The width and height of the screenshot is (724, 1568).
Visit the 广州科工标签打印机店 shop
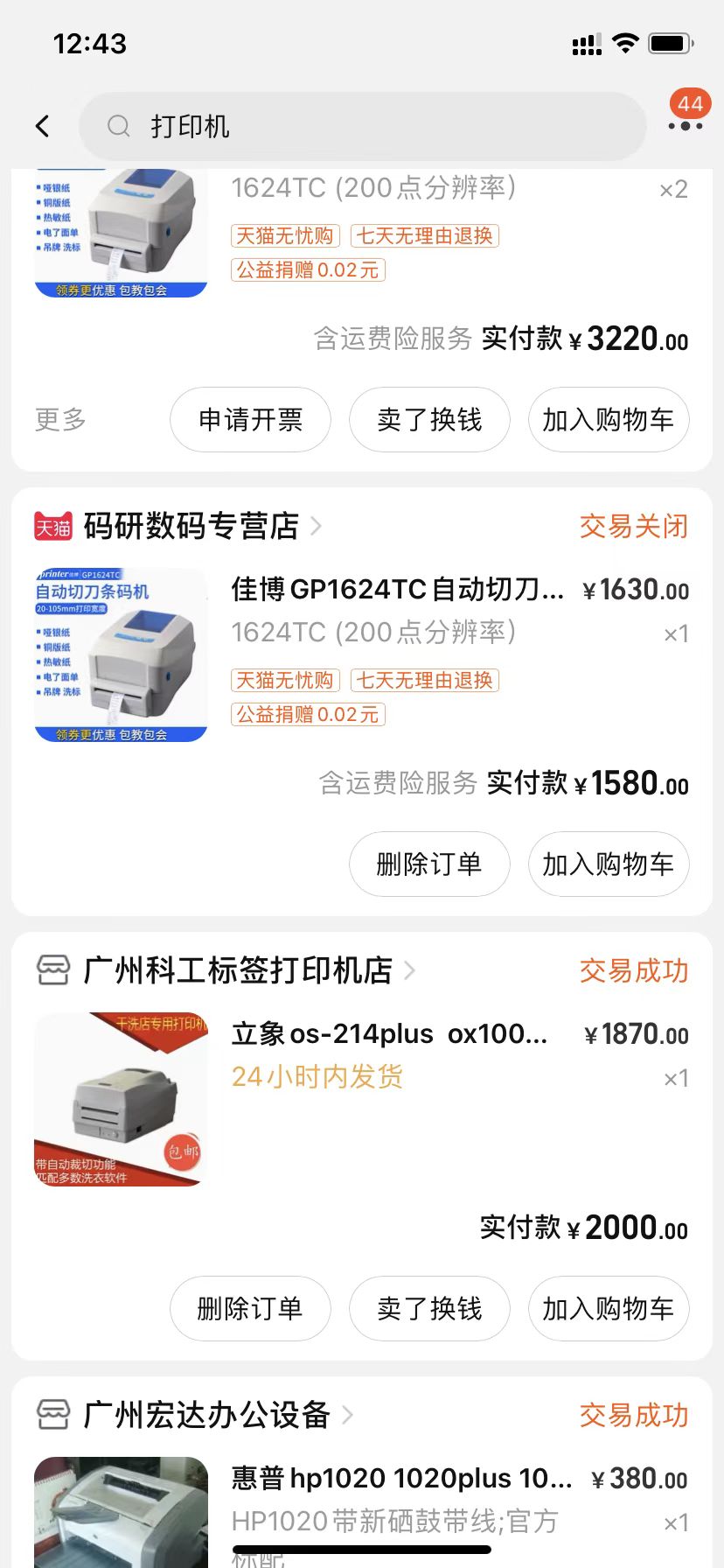coord(237,970)
